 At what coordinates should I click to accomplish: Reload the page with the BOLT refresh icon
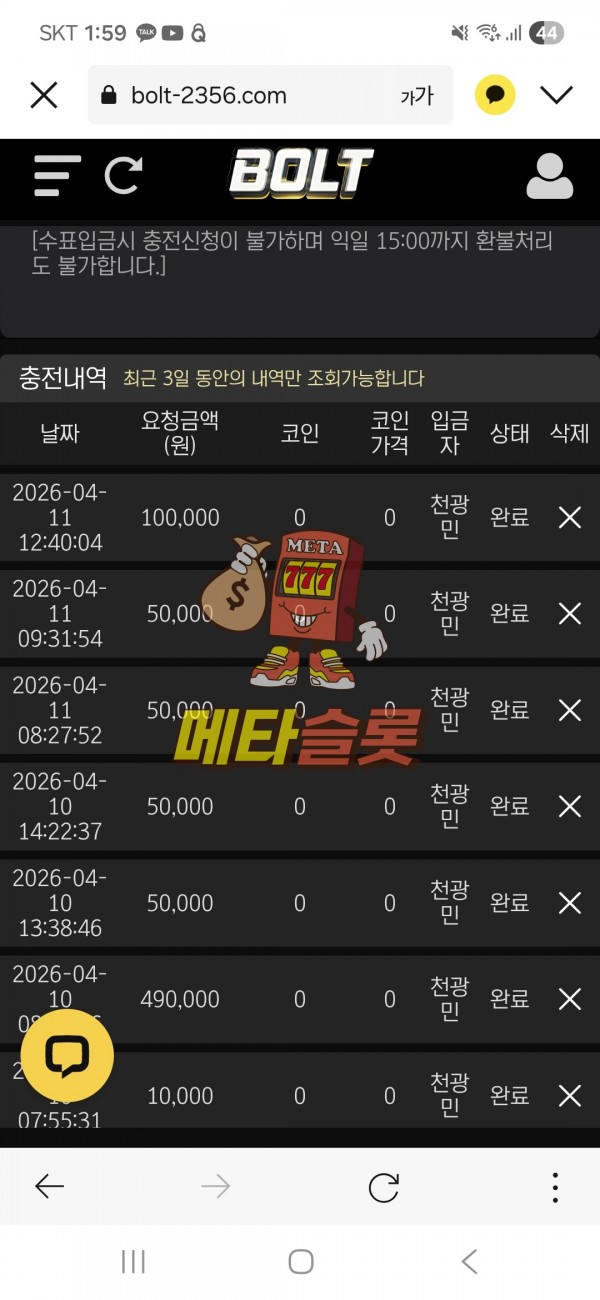point(124,176)
